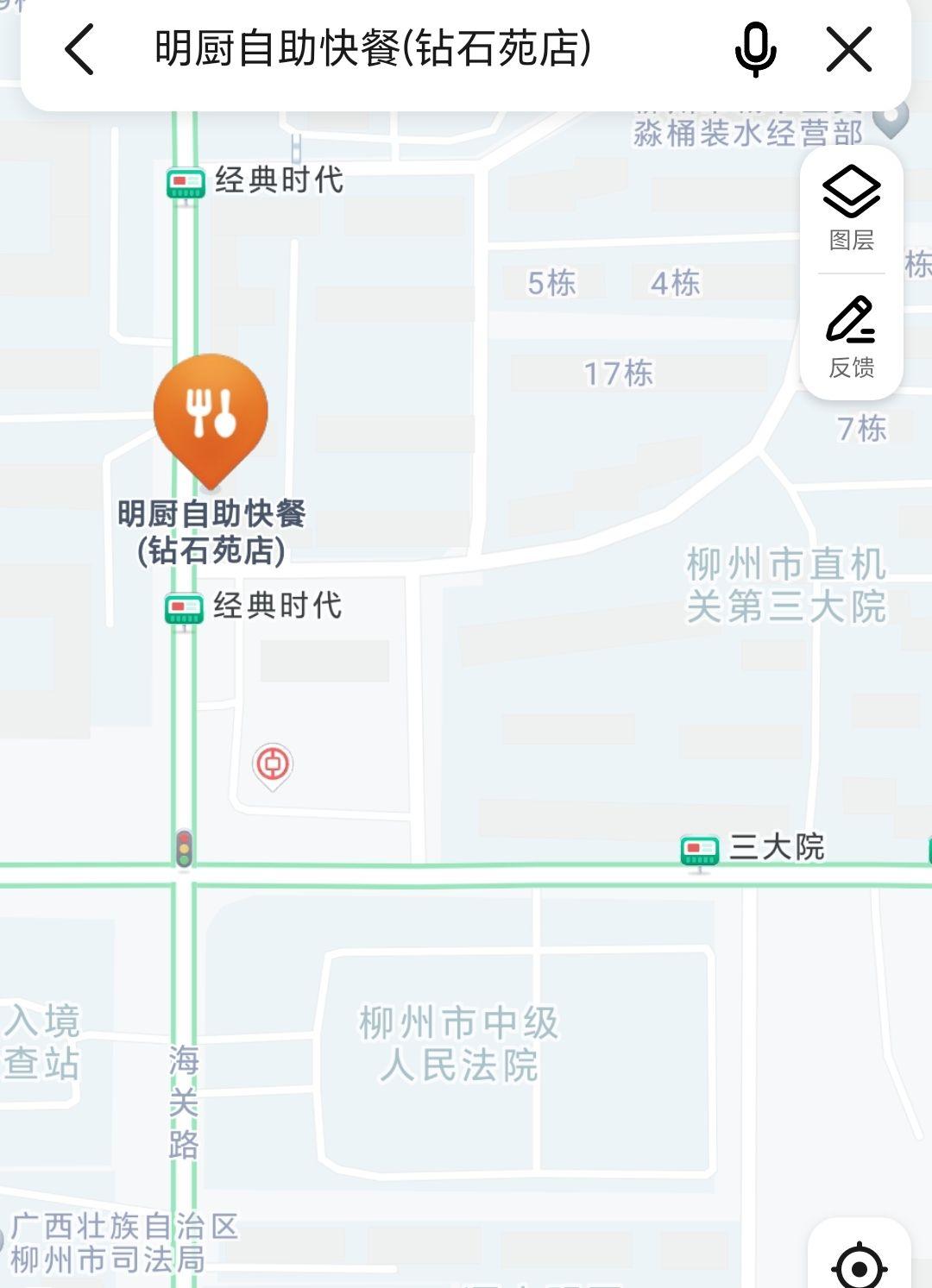Clear the search with the X icon
The height and width of the screenshot is (1288, 932).
849,49
